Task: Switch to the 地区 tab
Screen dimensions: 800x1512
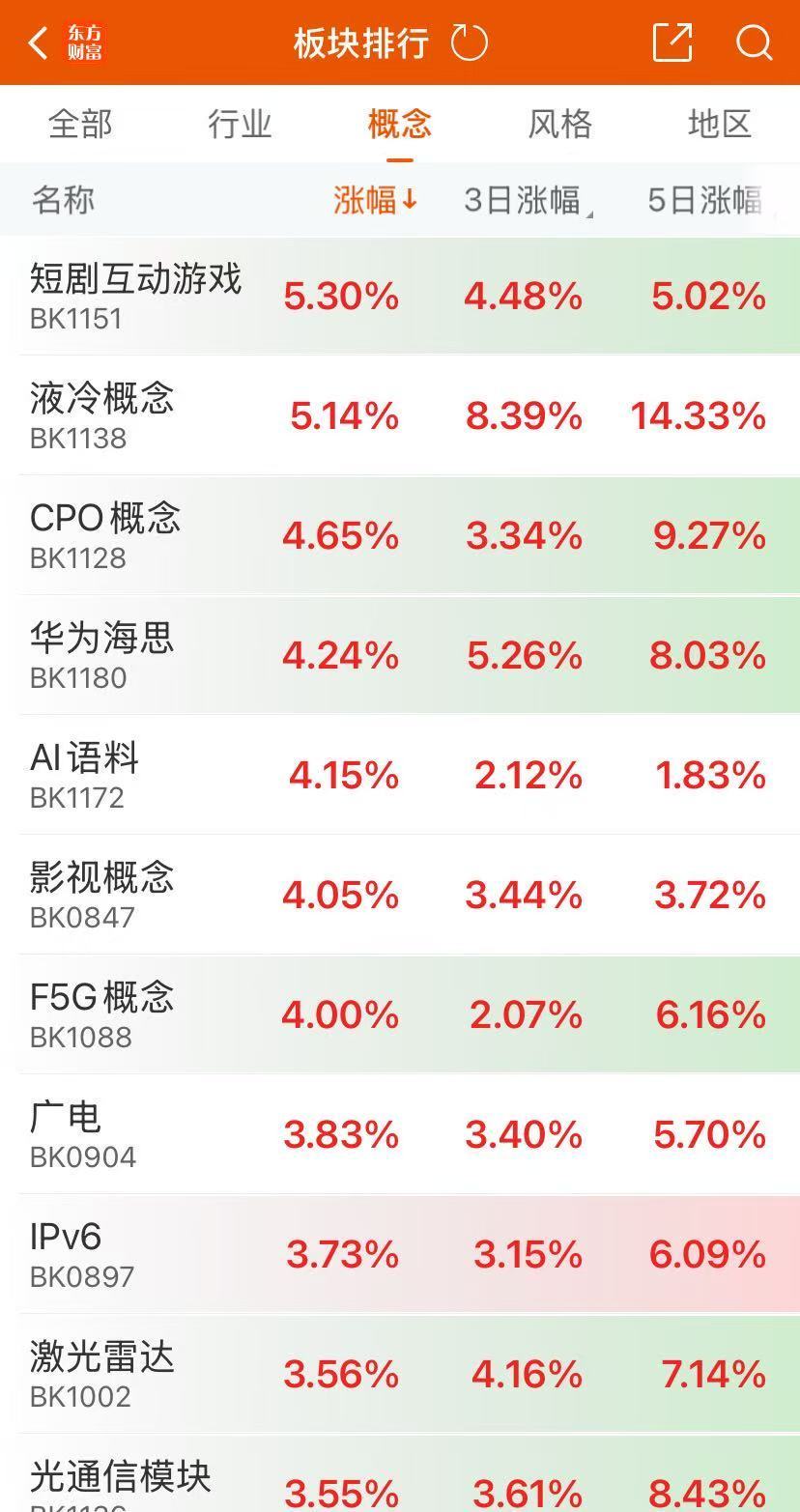Action: coord(719,124)
